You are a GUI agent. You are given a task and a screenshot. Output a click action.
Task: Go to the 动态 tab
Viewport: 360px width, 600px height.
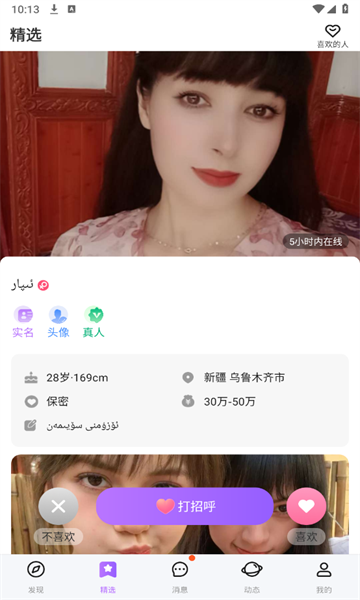coord(252,577)
